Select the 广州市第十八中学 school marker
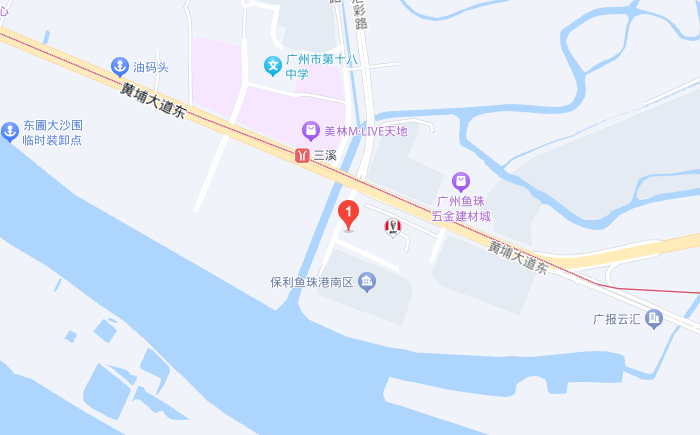The height and width of the screenshot is (435, 700). [272, 66]
